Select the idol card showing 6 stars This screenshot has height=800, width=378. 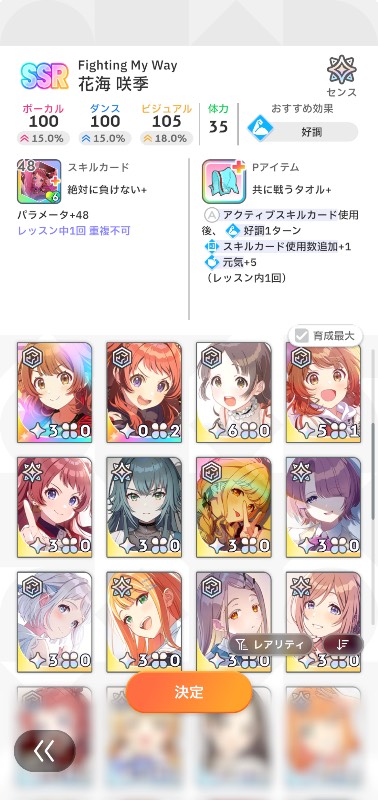tap(234, 392)
